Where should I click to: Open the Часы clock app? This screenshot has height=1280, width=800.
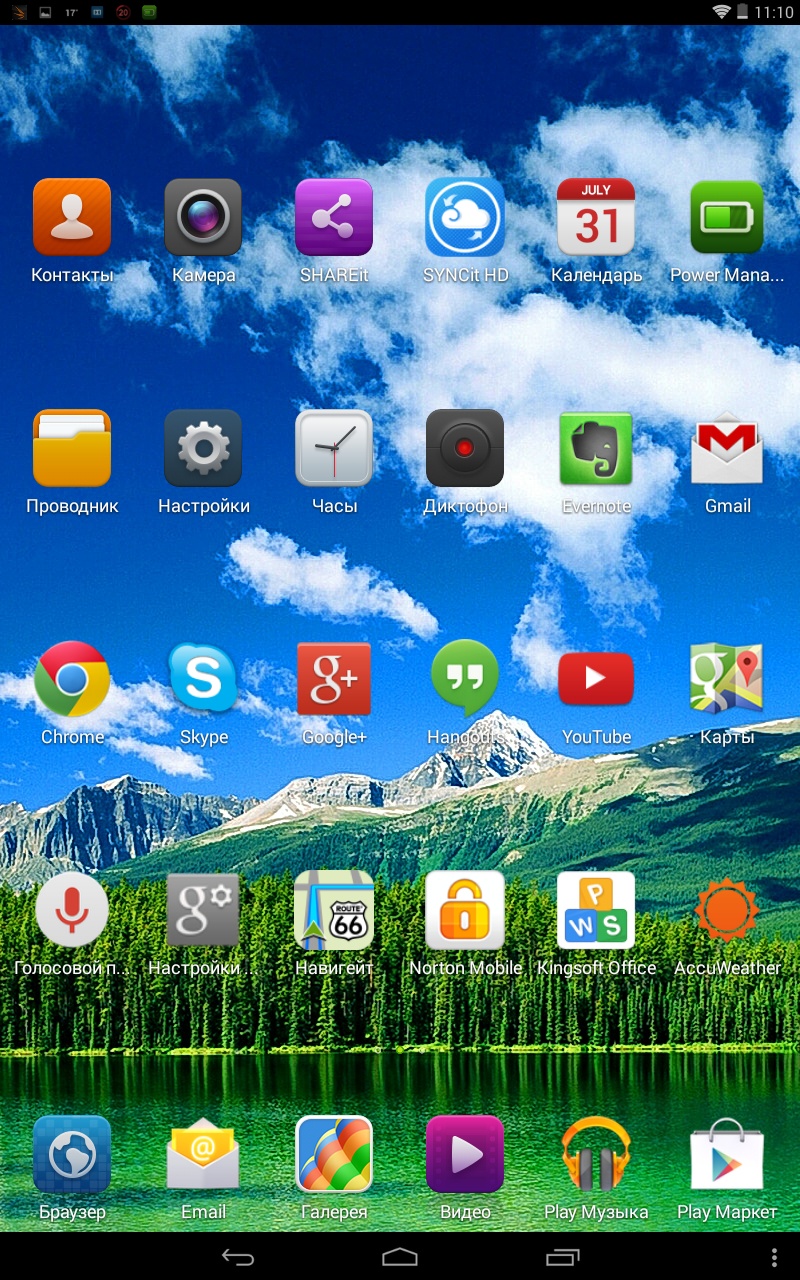334,449
